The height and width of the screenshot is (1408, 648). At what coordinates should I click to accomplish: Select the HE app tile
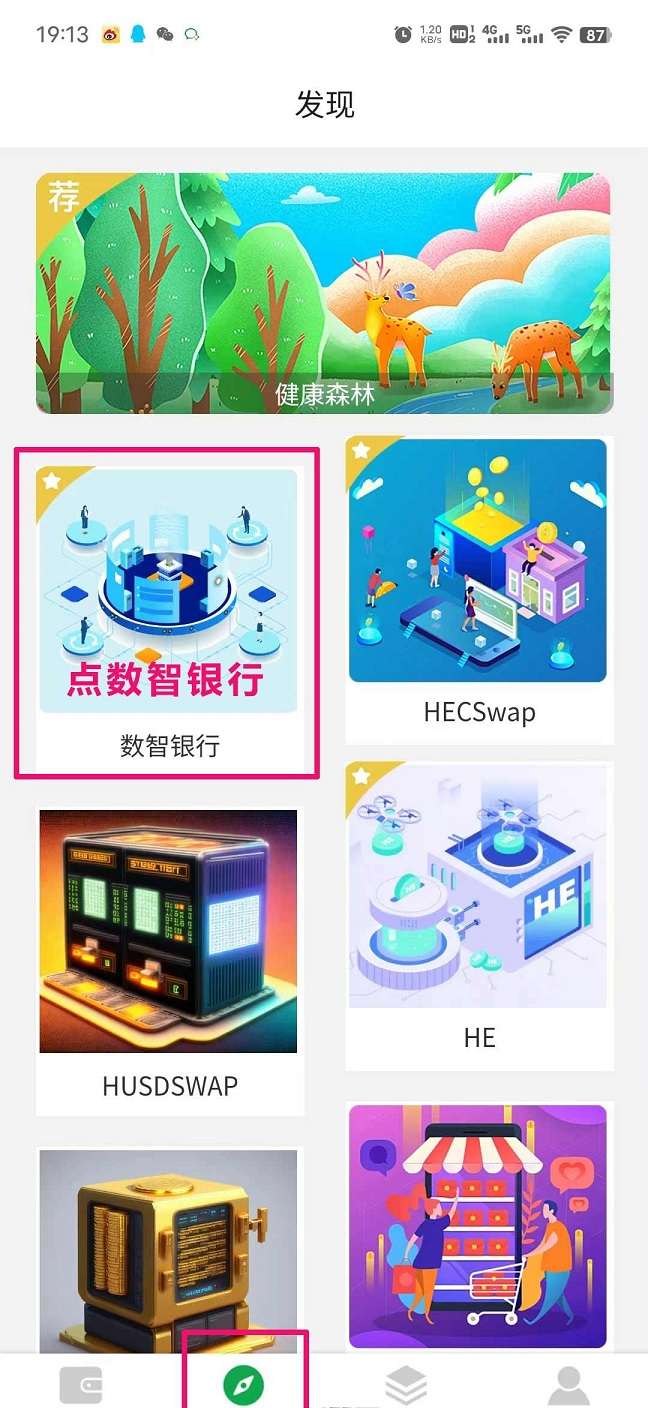[x=478, y=915]
